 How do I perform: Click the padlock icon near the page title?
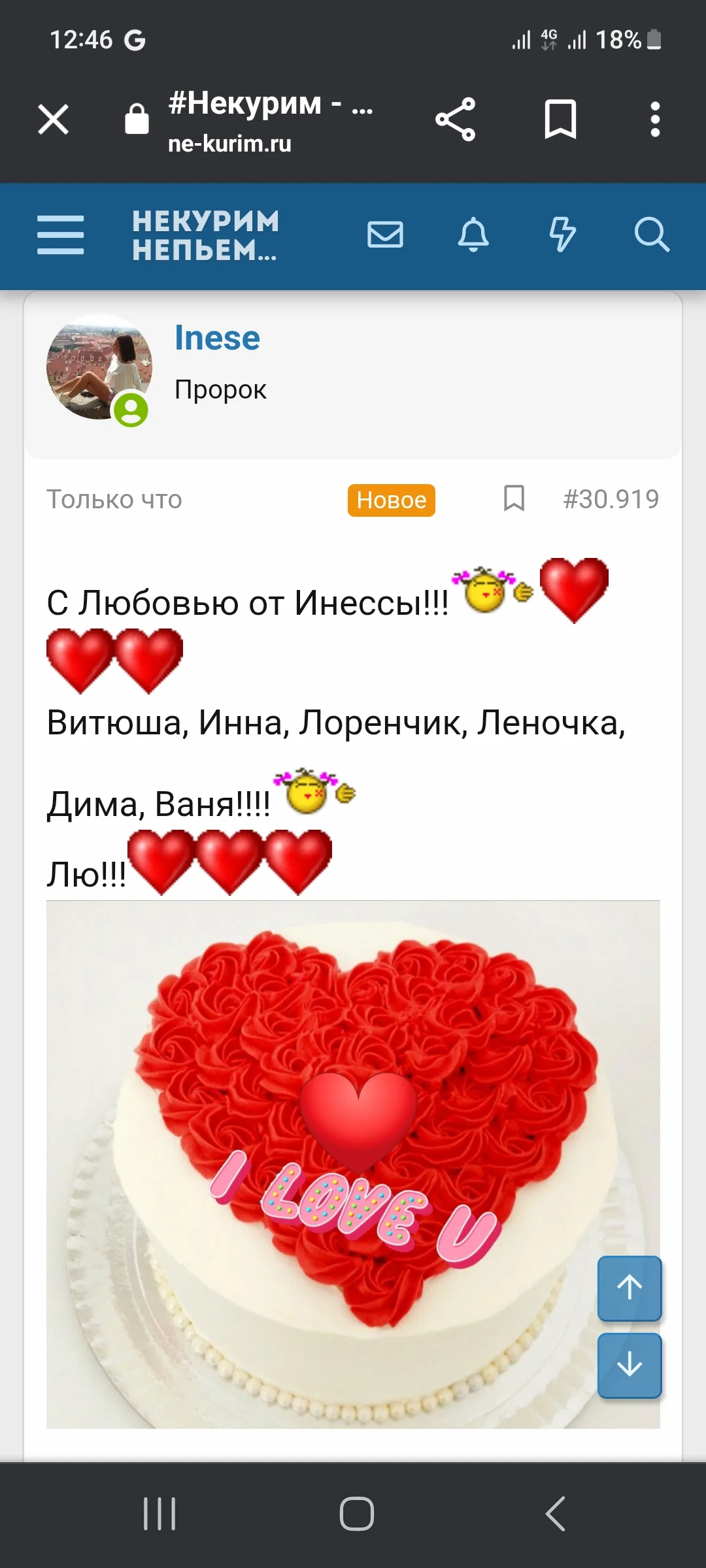point(136,120)
